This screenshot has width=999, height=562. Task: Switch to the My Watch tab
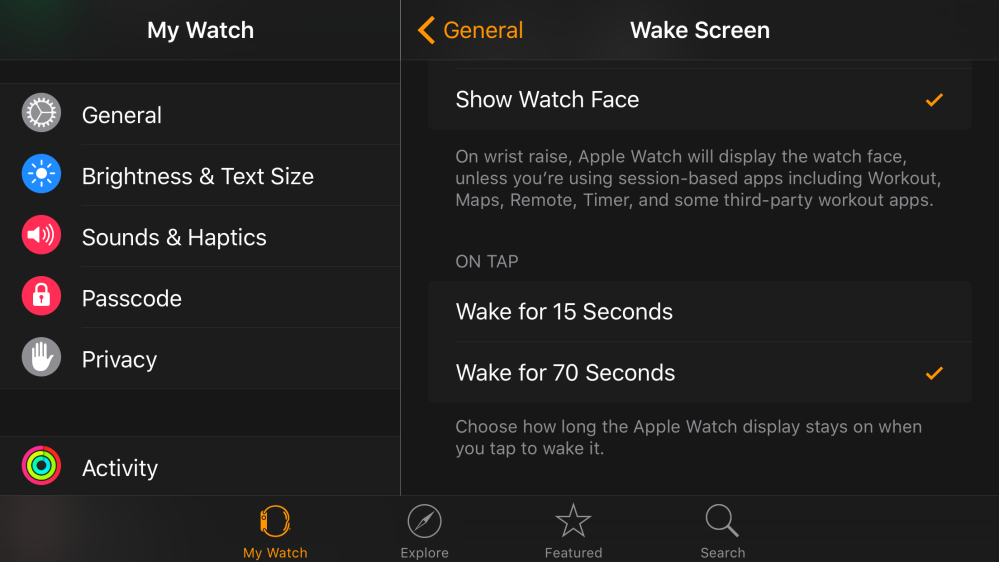[x=275, y=531]
